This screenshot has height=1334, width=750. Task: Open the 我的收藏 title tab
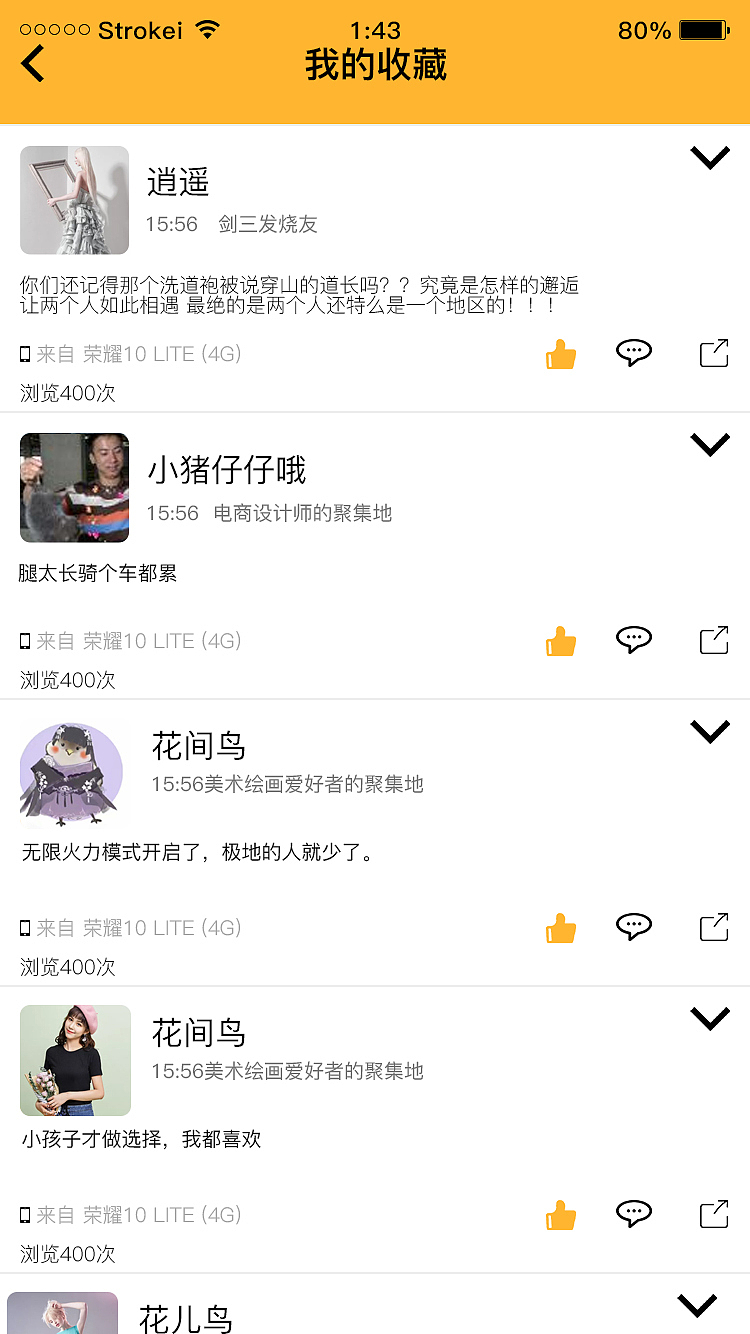click(x=375, y=64)
